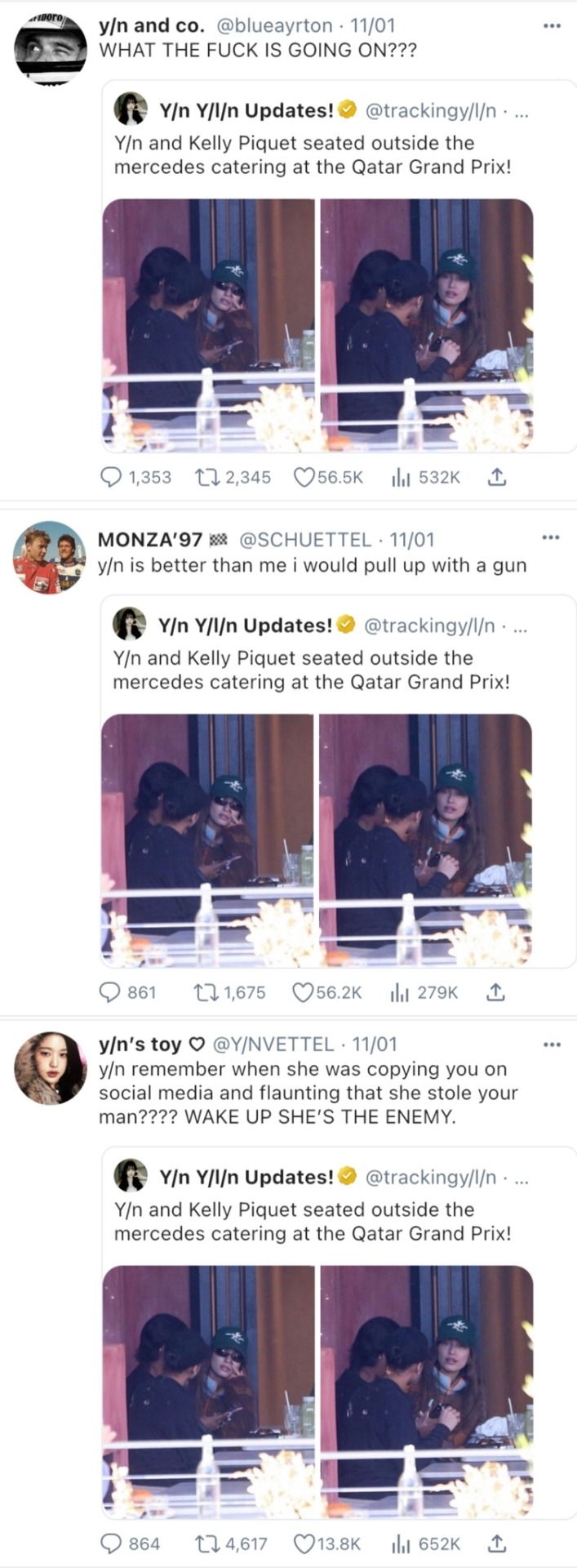Viewport: 577px width, 1568px height.
Task: Share @Y/NVETTEL's tweet
Action: click(x=496, y=1543)
